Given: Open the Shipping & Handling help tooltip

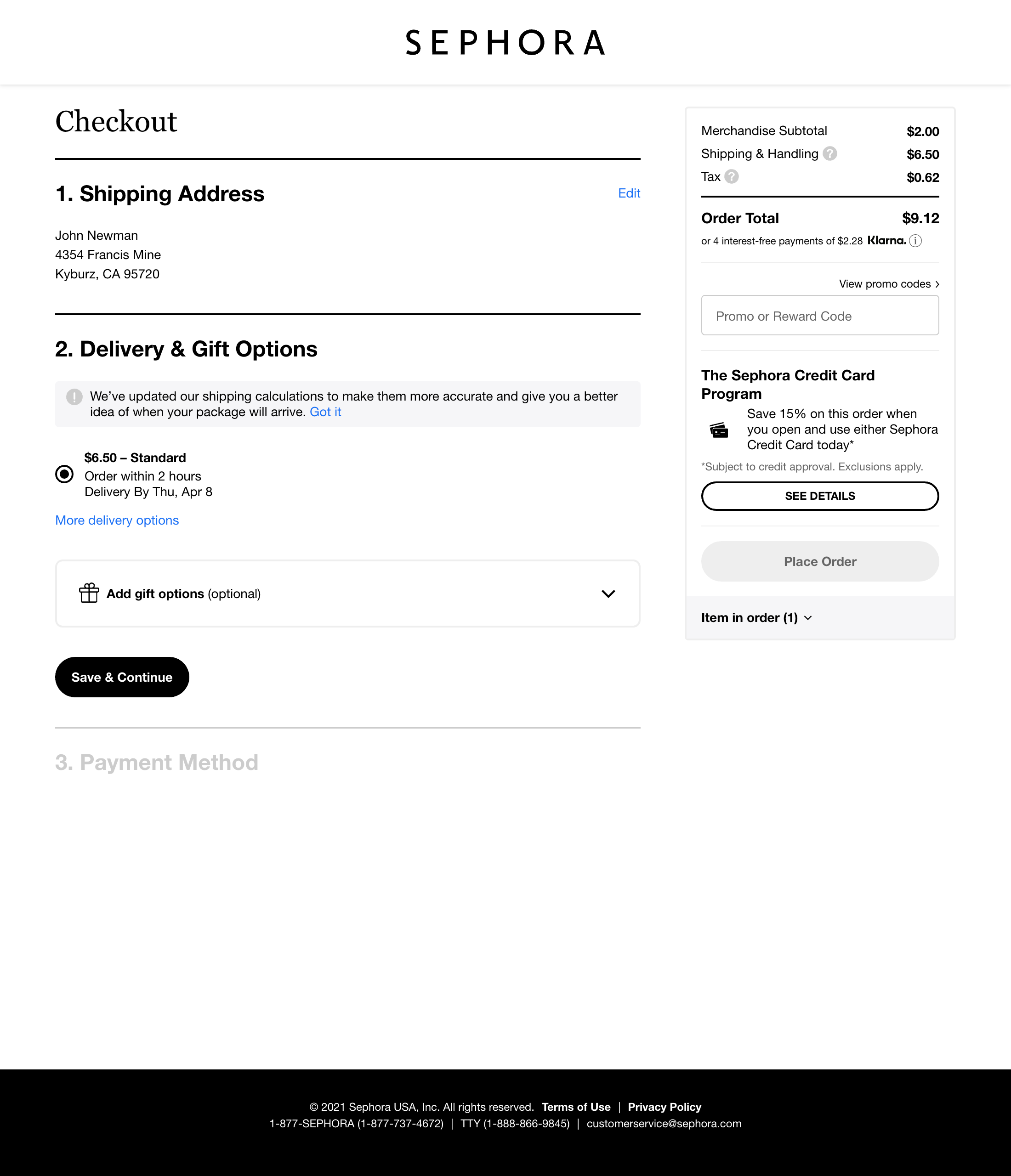Looking at the screenshot, I should pos(830,153).
